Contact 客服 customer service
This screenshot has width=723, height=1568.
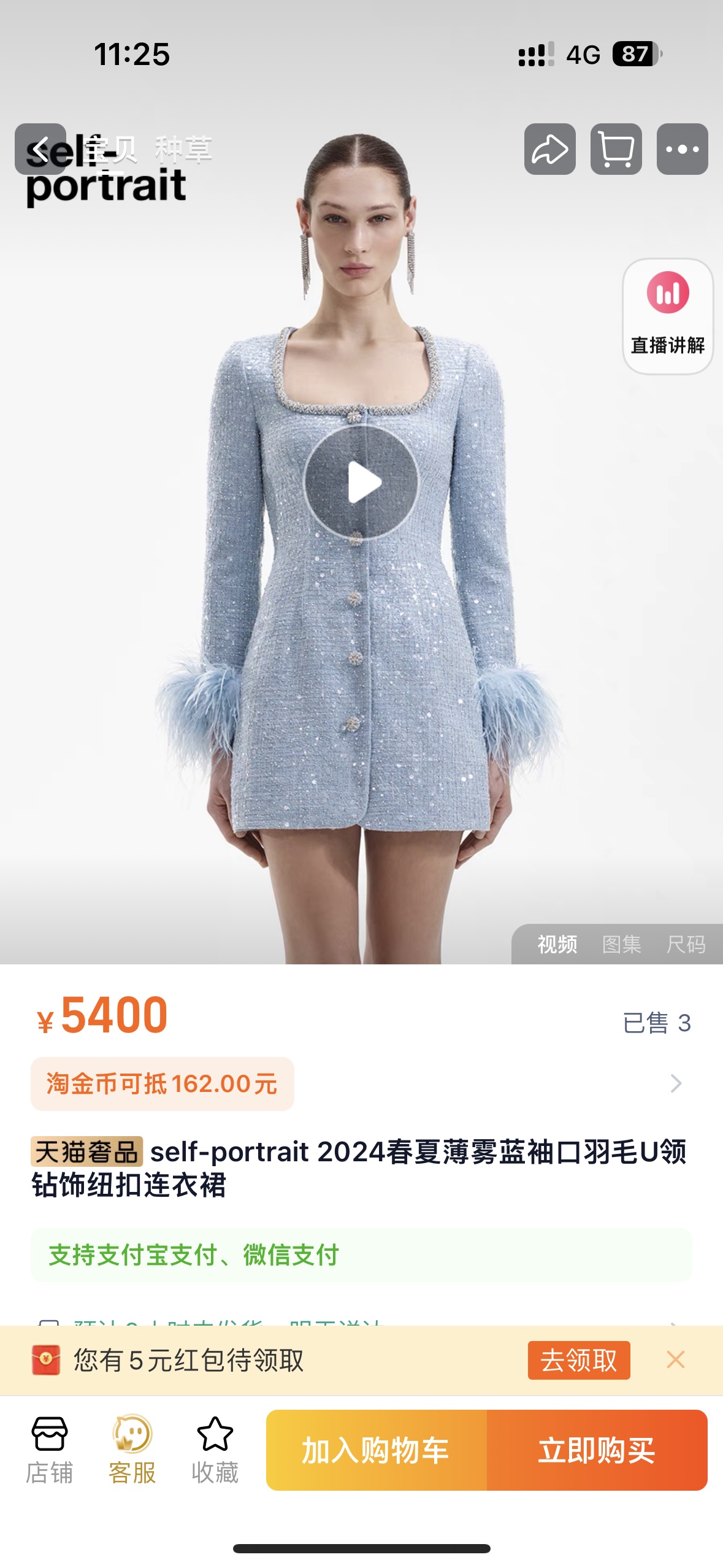pyautogui.click(x=132, y=1450)
